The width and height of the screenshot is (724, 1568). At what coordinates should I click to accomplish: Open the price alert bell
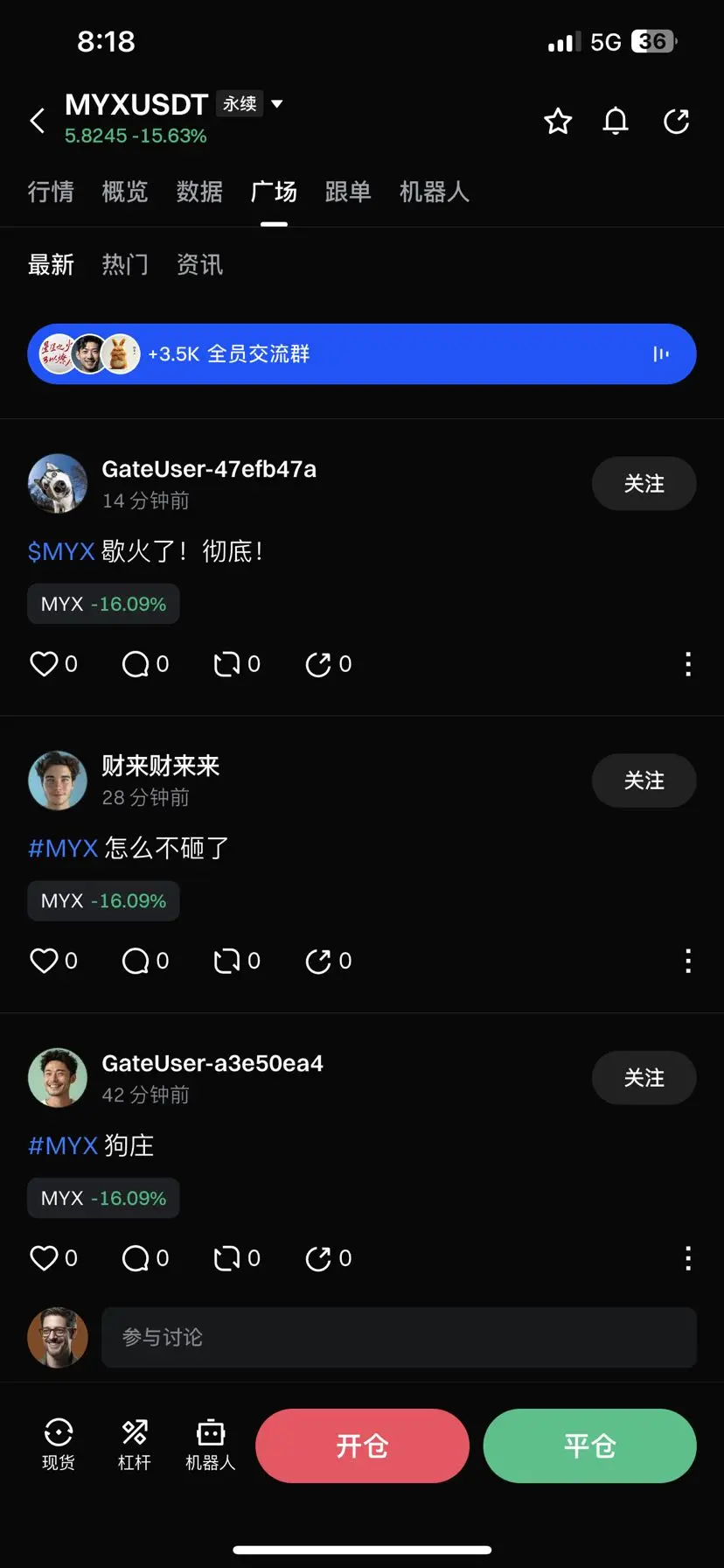616,122
